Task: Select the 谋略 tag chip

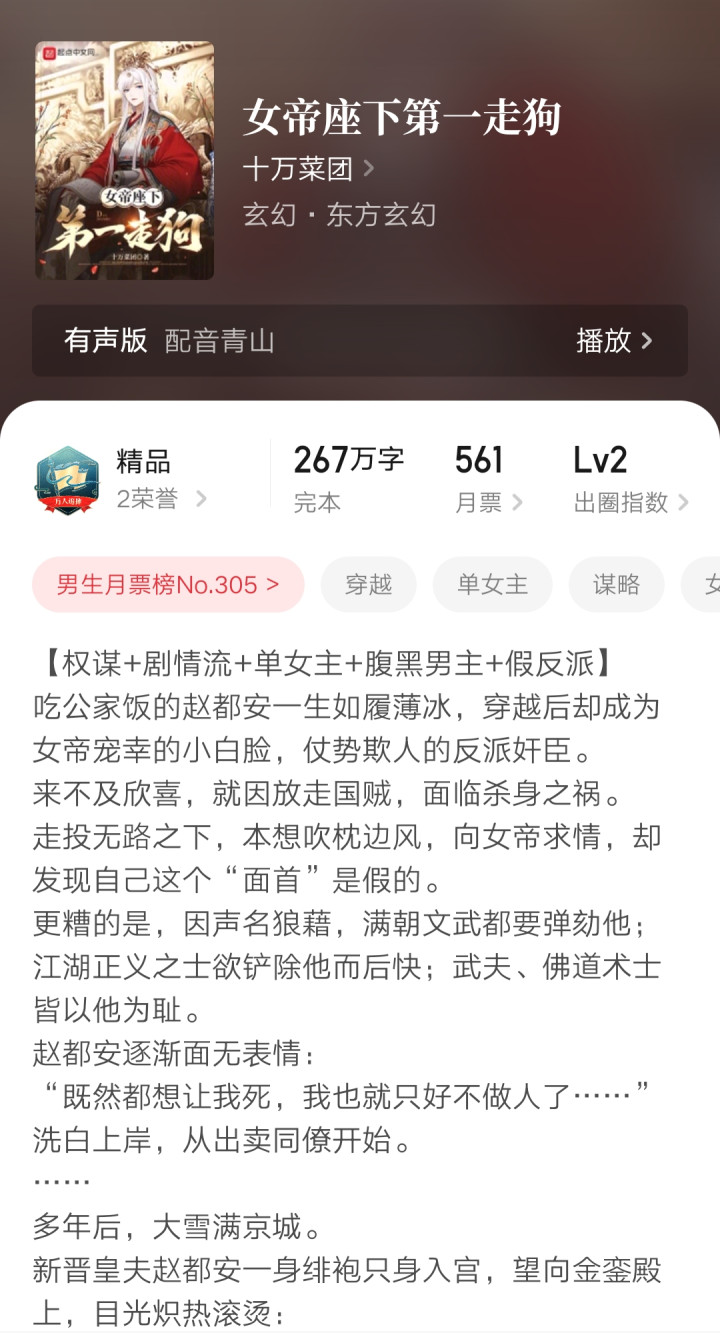Action: pyautogui.click(x=617, y=585)
